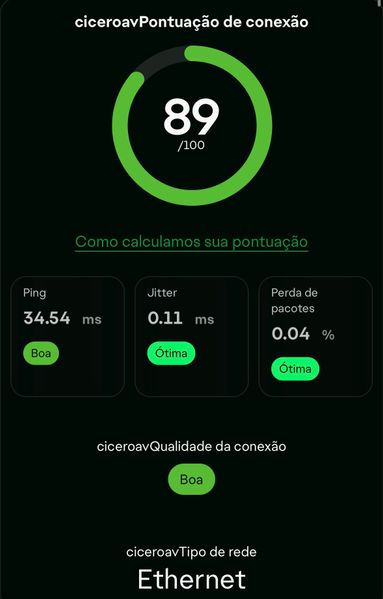Open the "Como calculamos sua pontuação" link

[x=191, y=242]
